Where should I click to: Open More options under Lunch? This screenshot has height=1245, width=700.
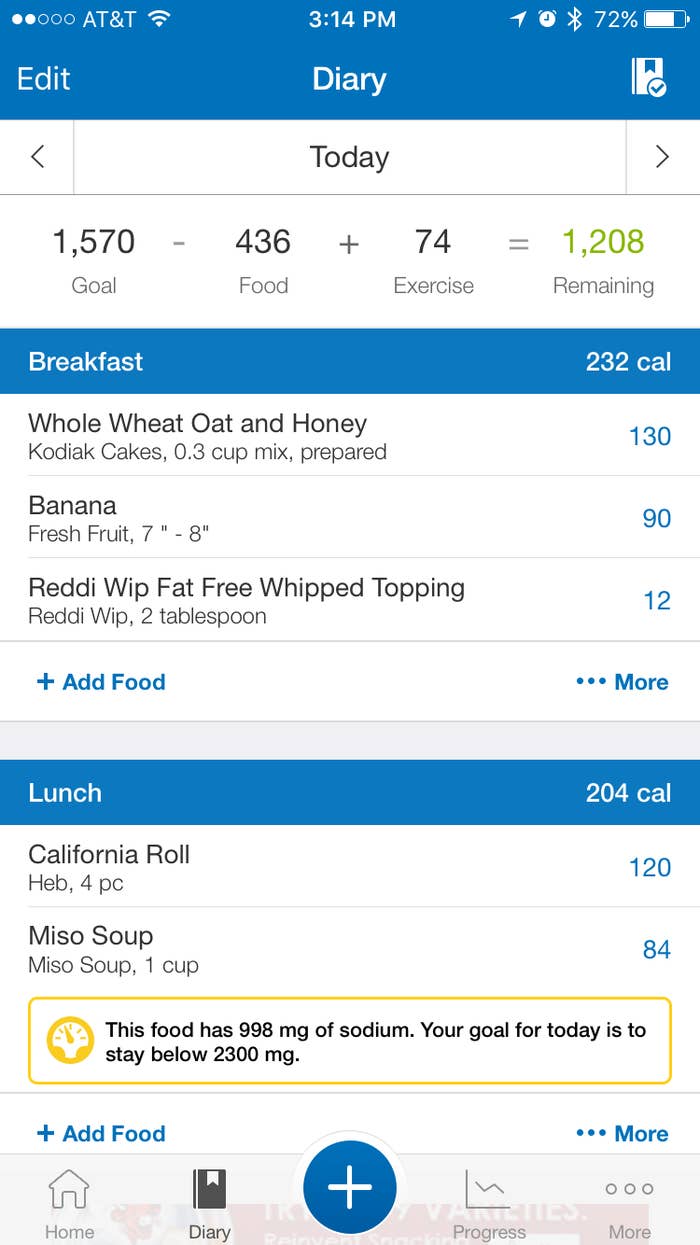coord(622,1133)
